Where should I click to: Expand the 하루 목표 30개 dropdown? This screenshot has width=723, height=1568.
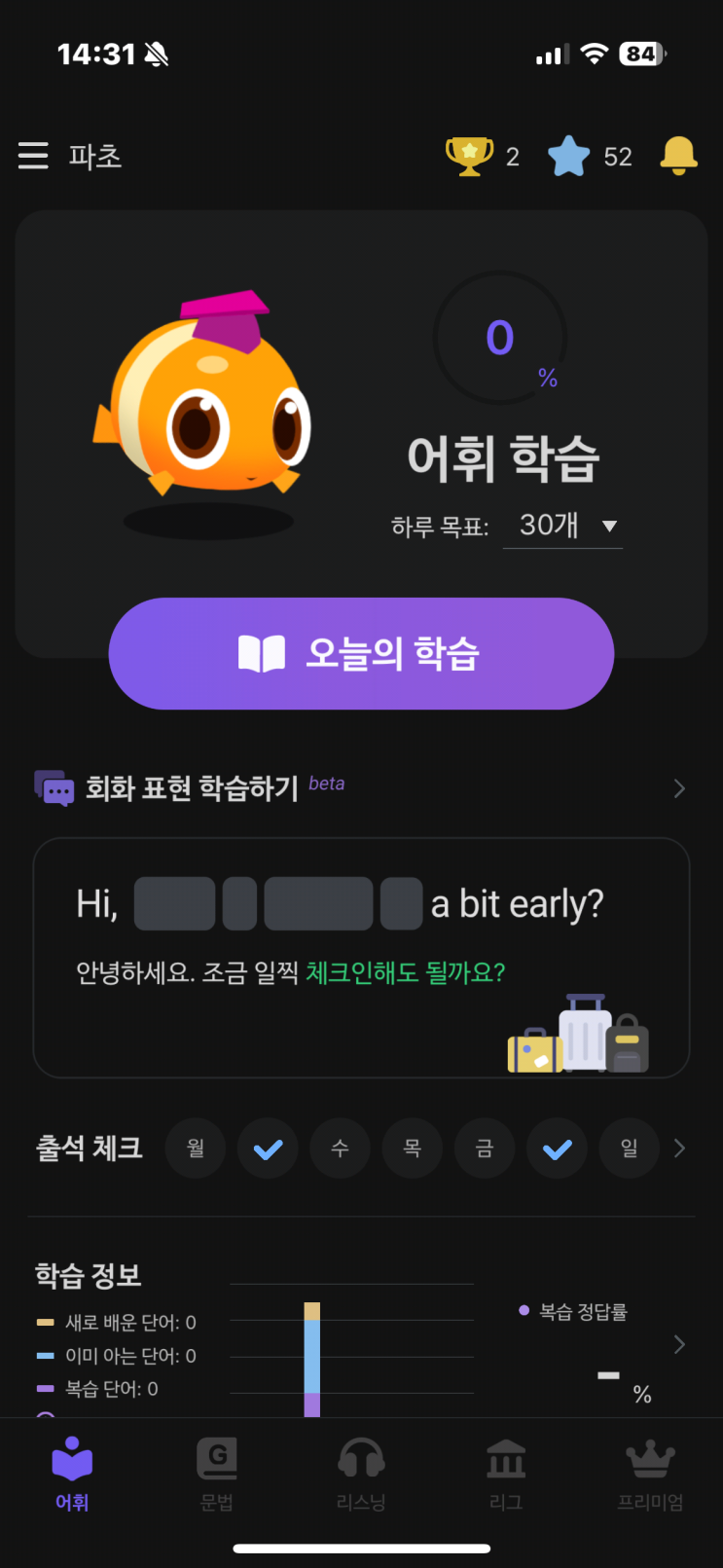click(563, 526)
